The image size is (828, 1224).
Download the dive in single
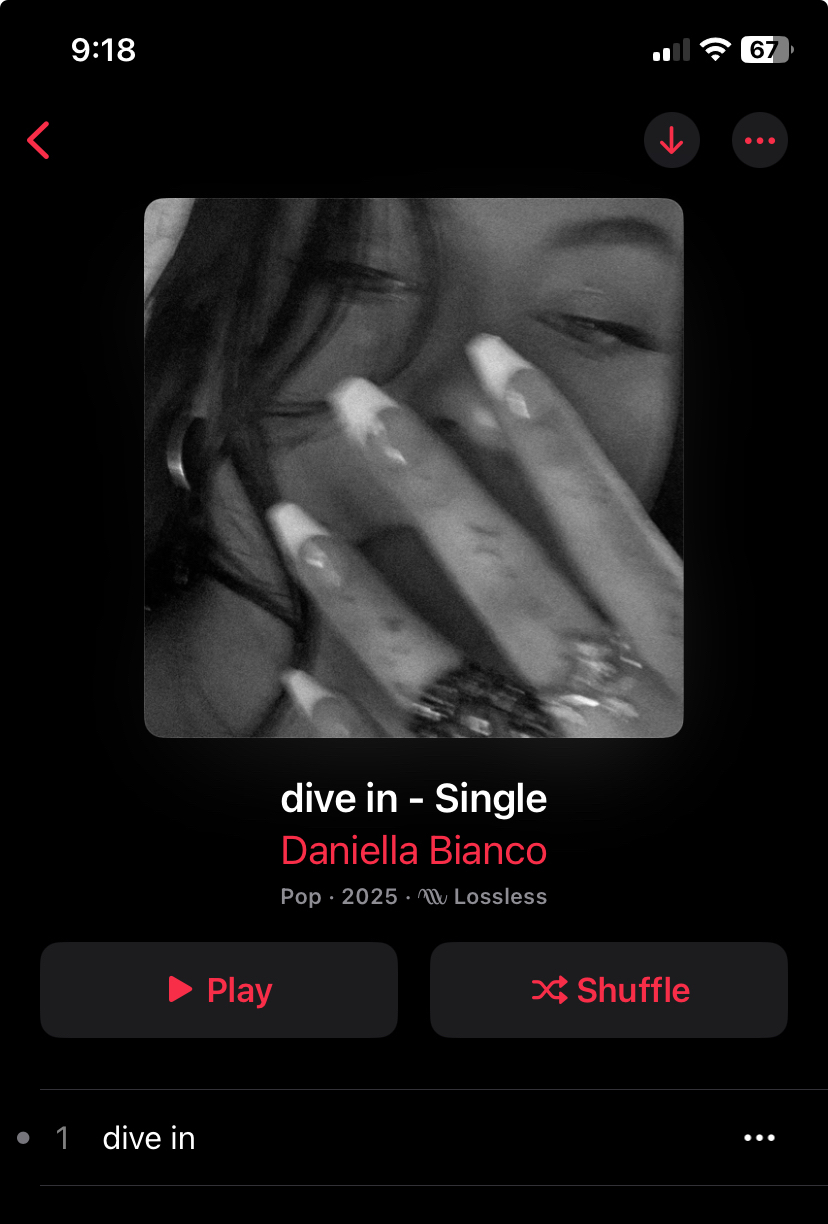click(x=671, y=141)
